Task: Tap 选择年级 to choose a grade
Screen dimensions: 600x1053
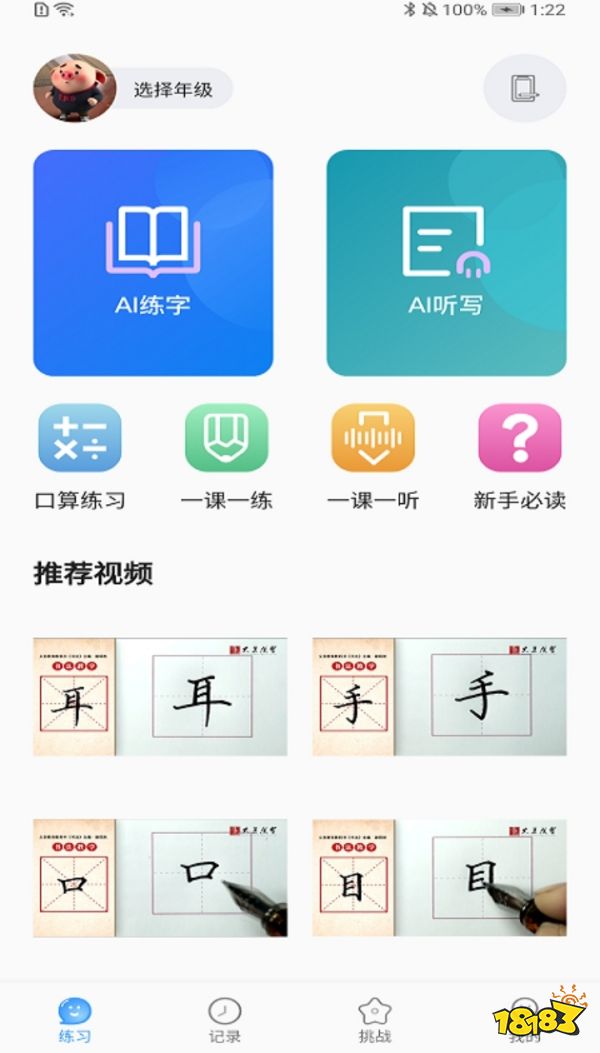Action: pyautogui.click(x=173, y=89)
